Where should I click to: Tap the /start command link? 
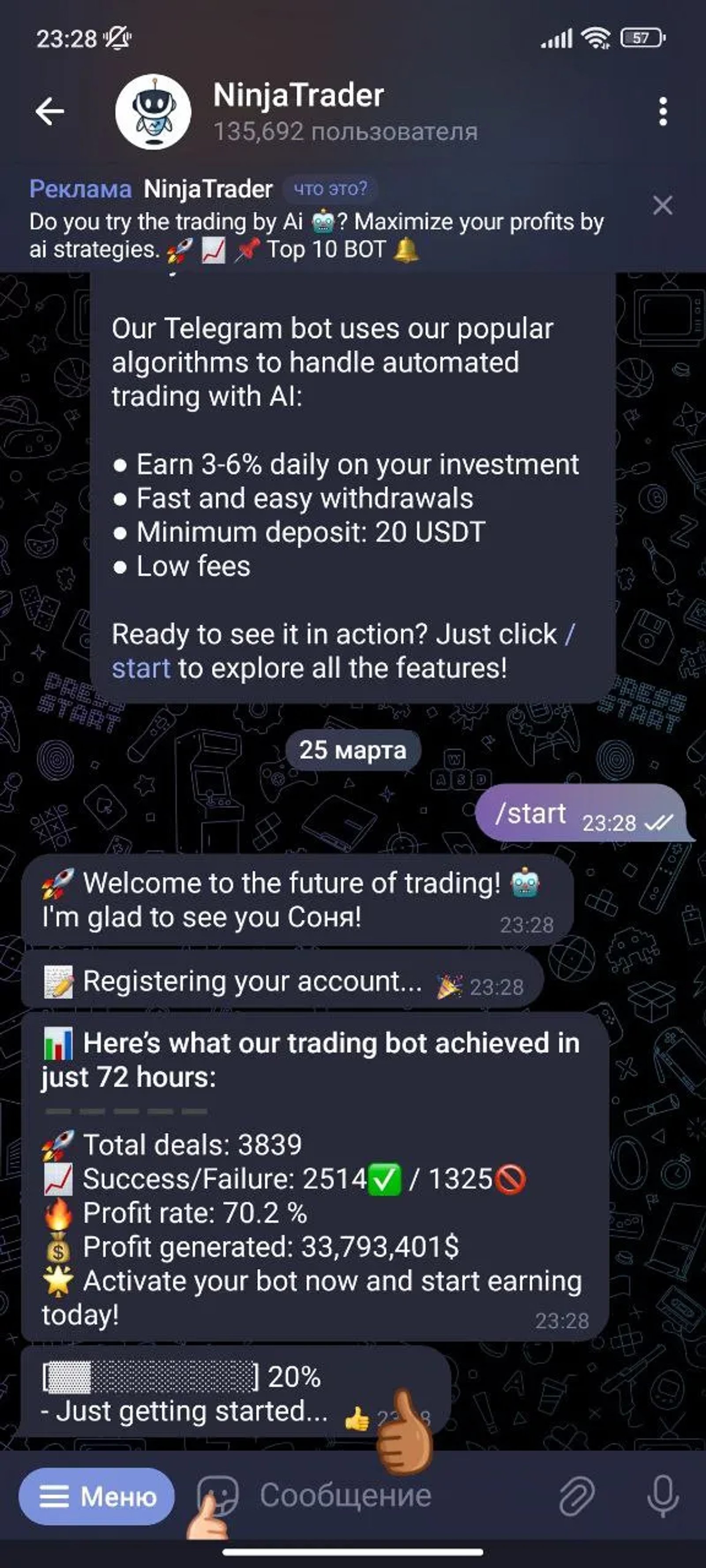click(x=141, y=668)
